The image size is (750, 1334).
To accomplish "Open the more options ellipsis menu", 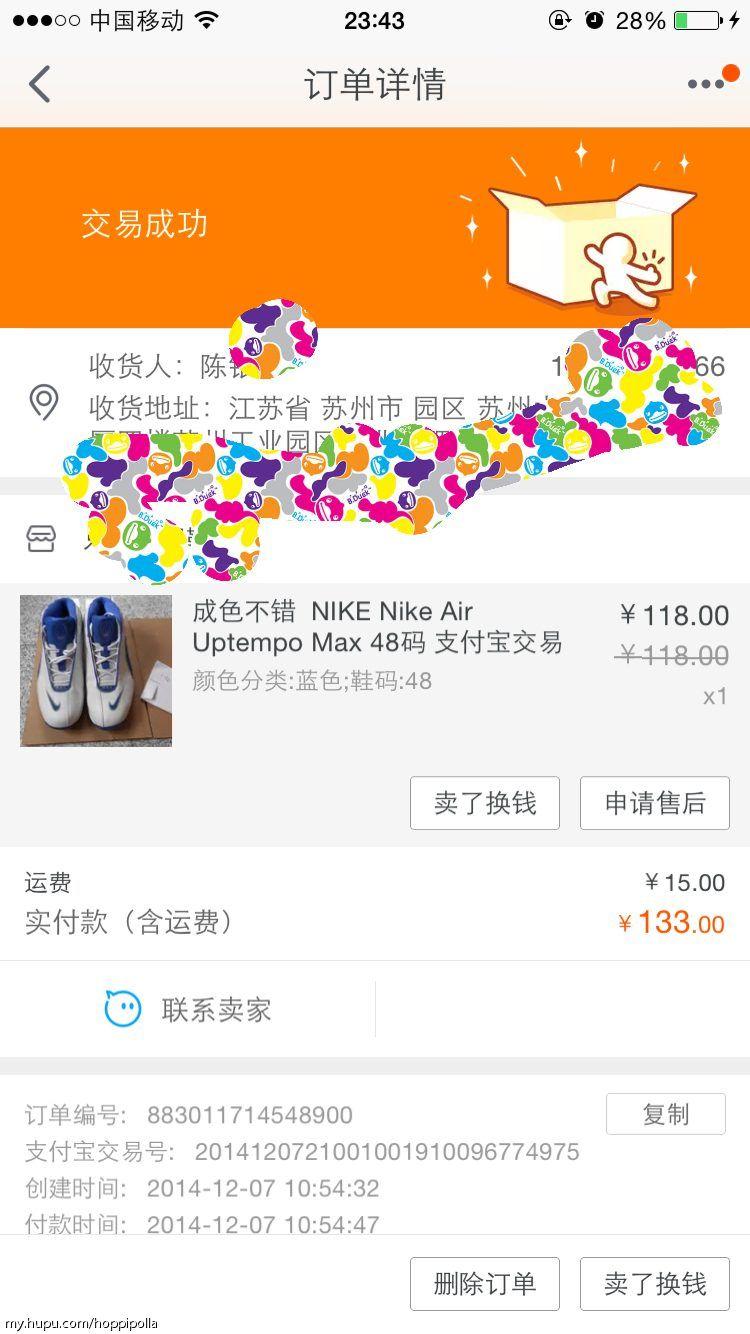I will 706,84.
